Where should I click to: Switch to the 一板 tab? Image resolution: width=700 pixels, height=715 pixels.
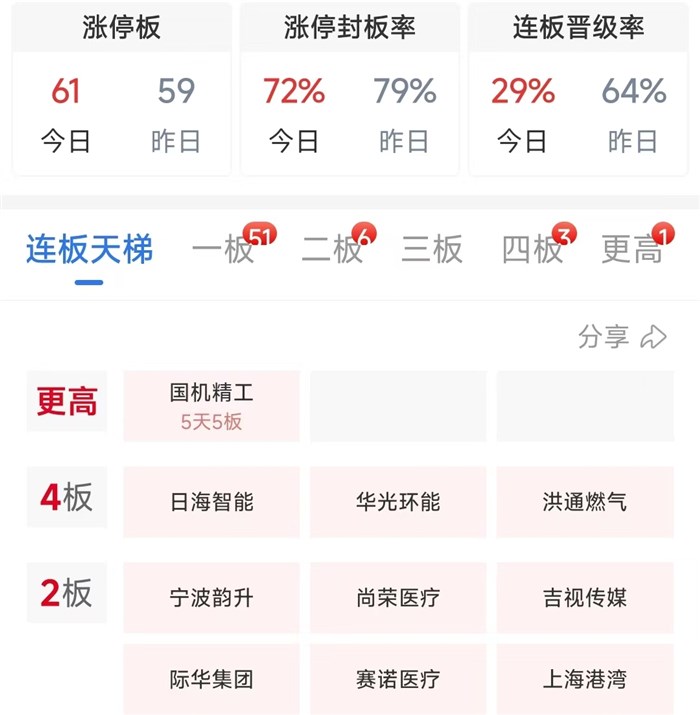click(x=224, y=249)
